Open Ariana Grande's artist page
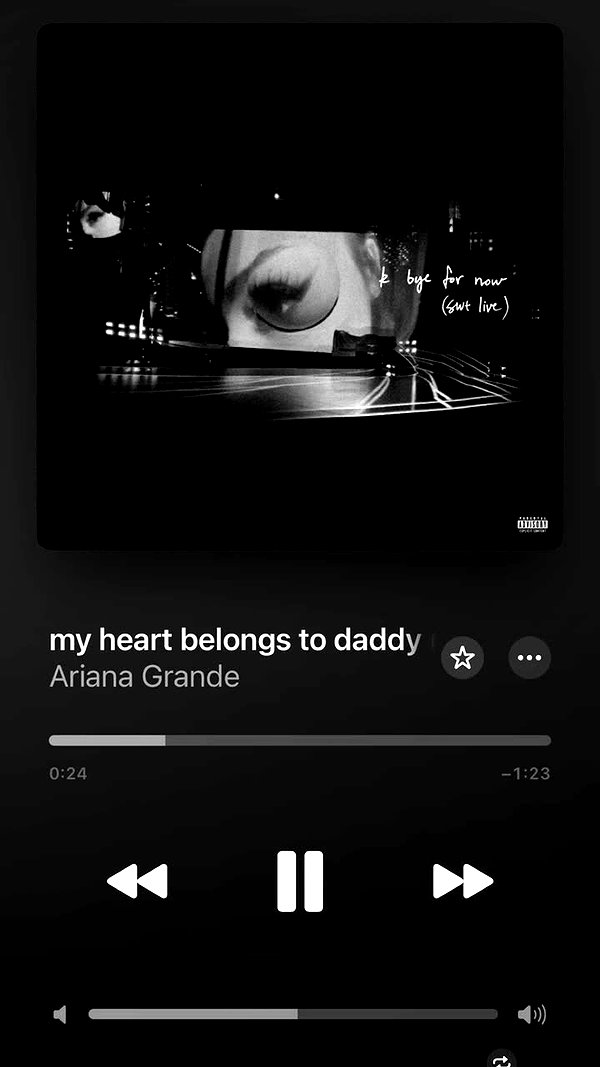 [144, 677]
